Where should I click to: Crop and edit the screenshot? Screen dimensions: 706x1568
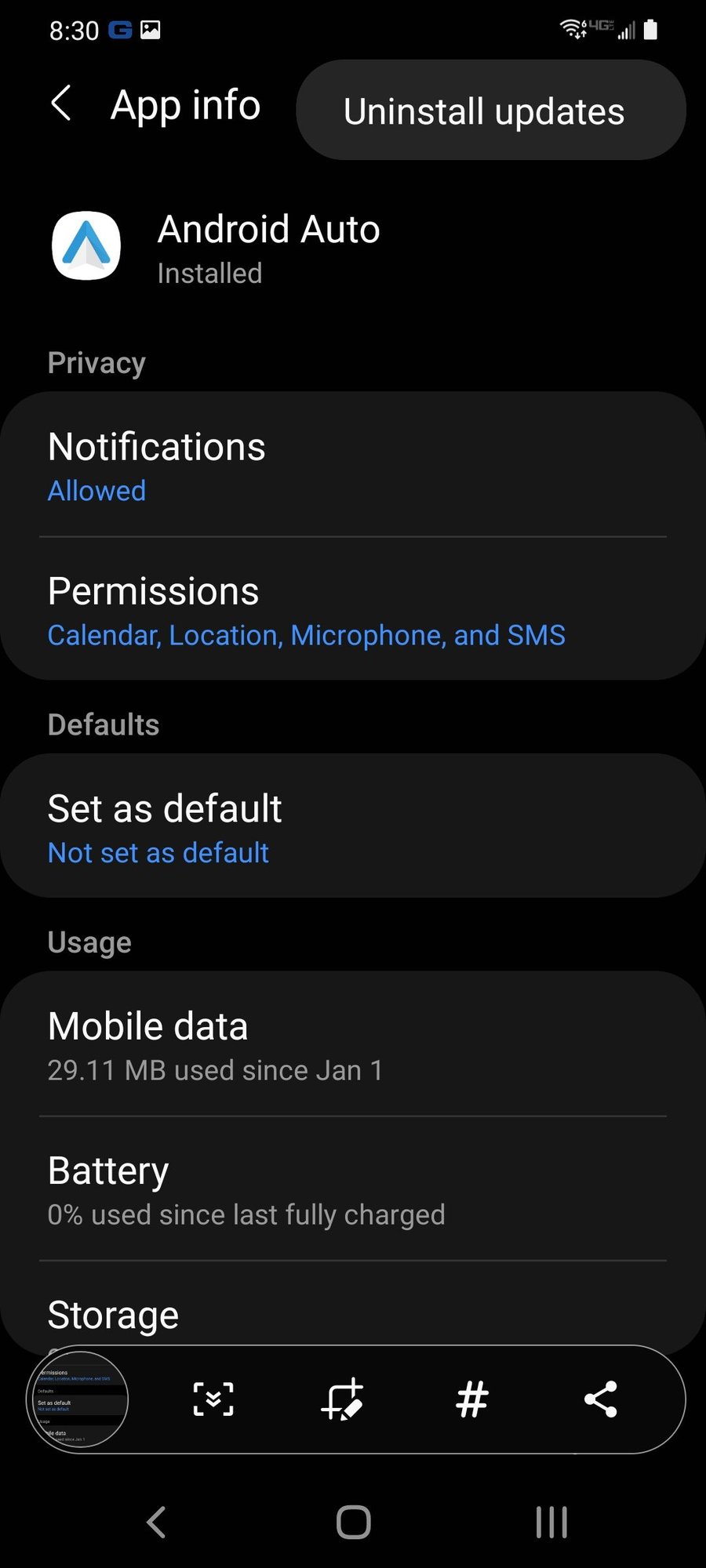pos(342,1399)
